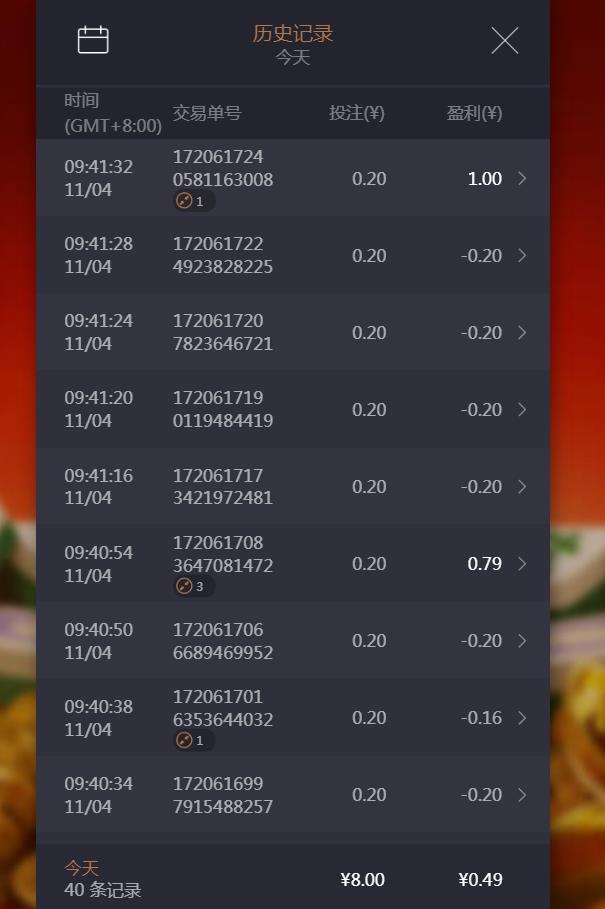Open the calendar date filter
605x909 pixels.
[93, 40]
